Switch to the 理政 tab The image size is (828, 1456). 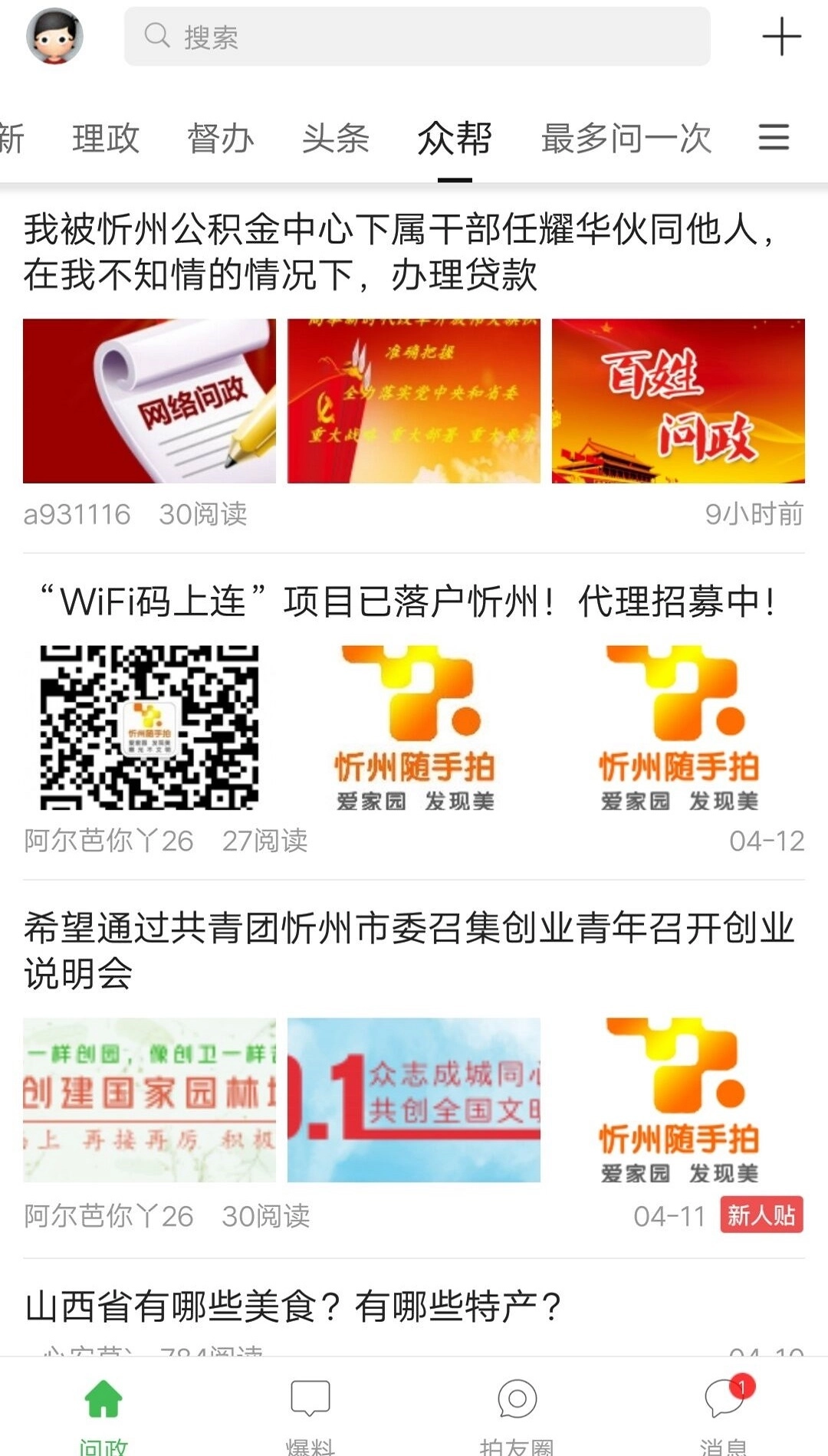[106, 138]
